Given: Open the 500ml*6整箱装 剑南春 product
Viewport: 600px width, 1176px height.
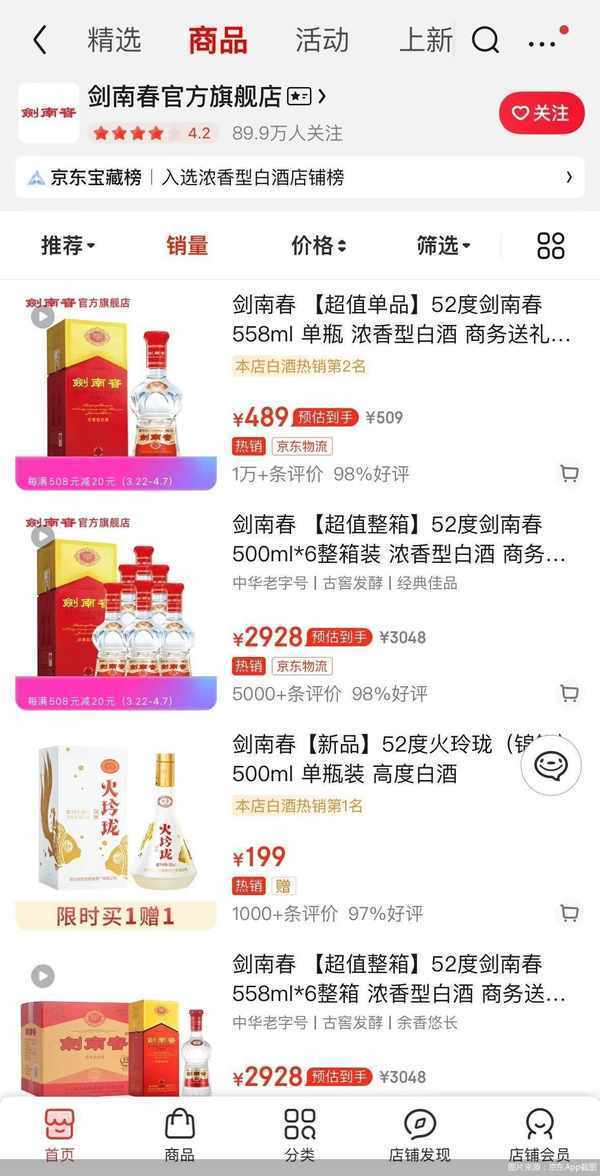Looking at the screenshot, I should click(x=400, y=538).
